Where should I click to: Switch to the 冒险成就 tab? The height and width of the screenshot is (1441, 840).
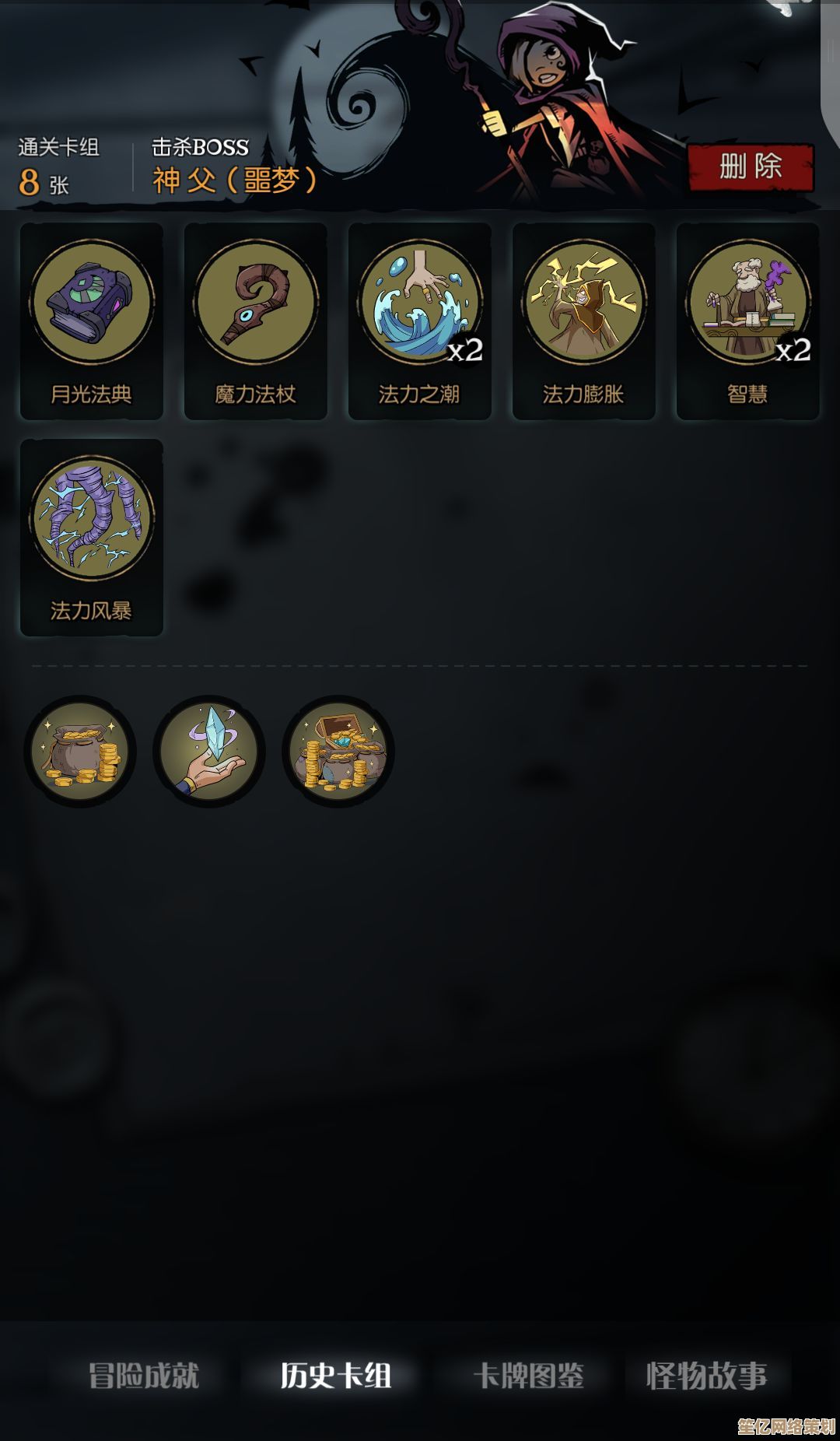coord(144,1376)
